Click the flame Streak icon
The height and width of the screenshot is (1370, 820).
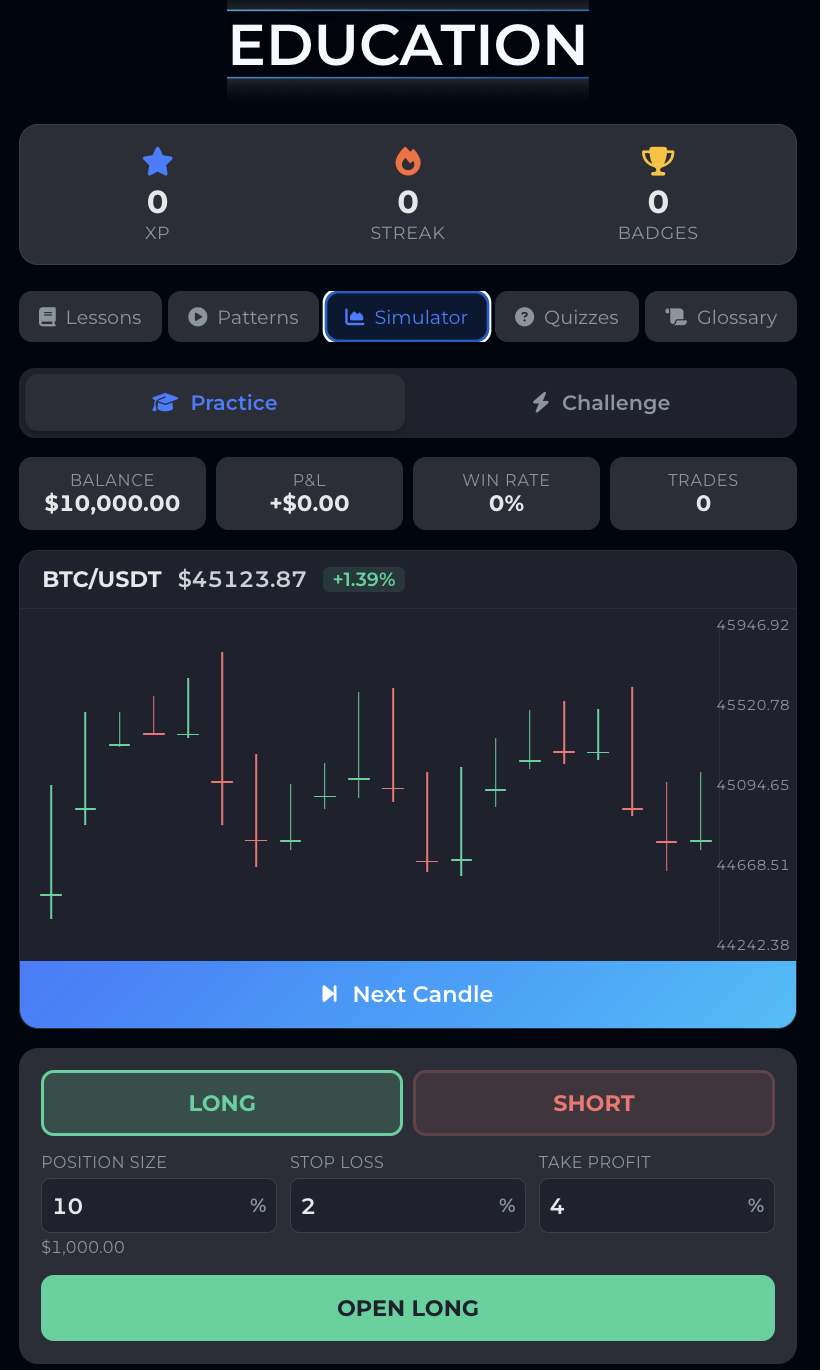coord(407,161)
